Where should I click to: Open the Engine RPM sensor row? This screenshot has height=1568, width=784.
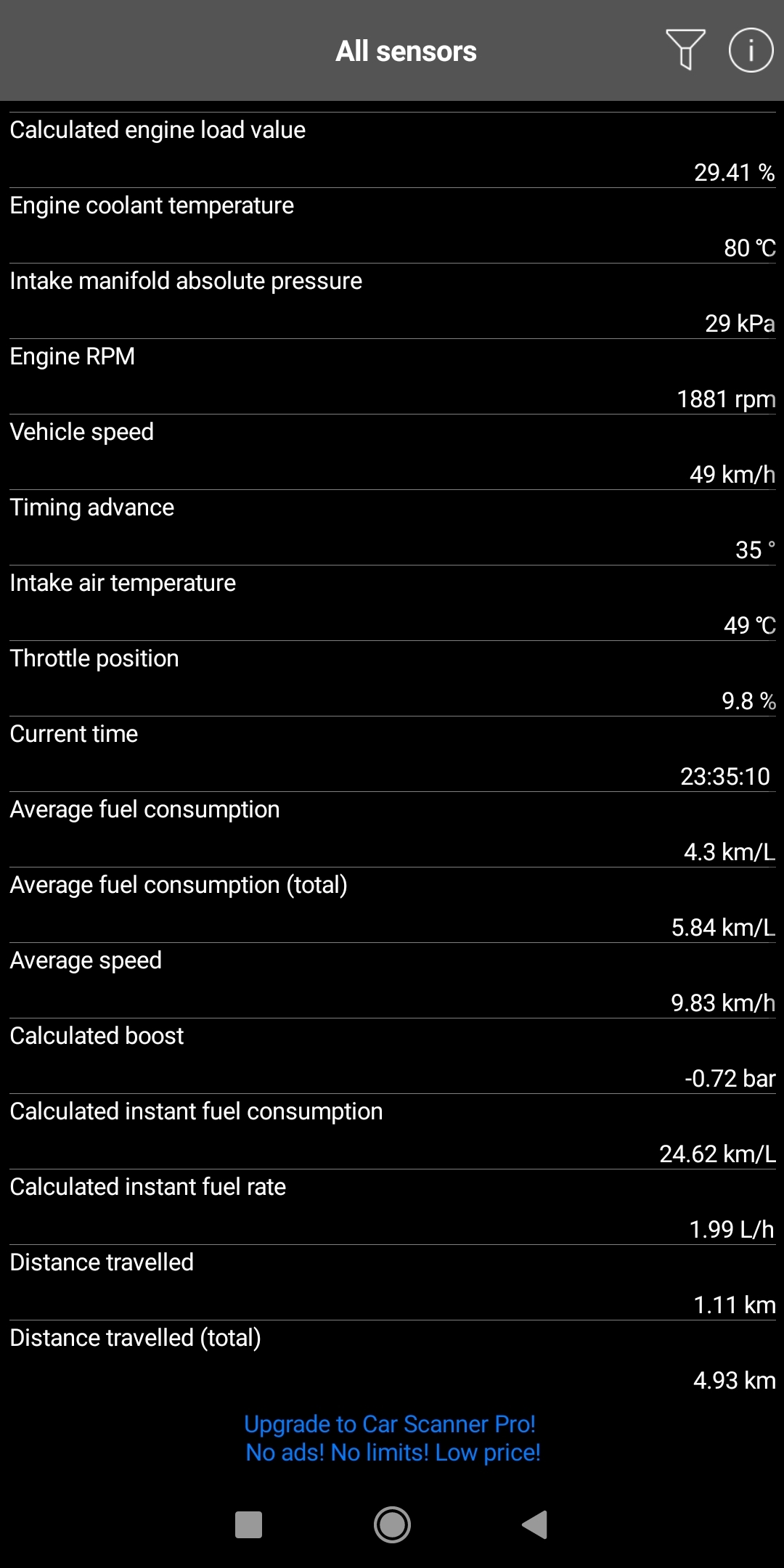pos(392,377)
